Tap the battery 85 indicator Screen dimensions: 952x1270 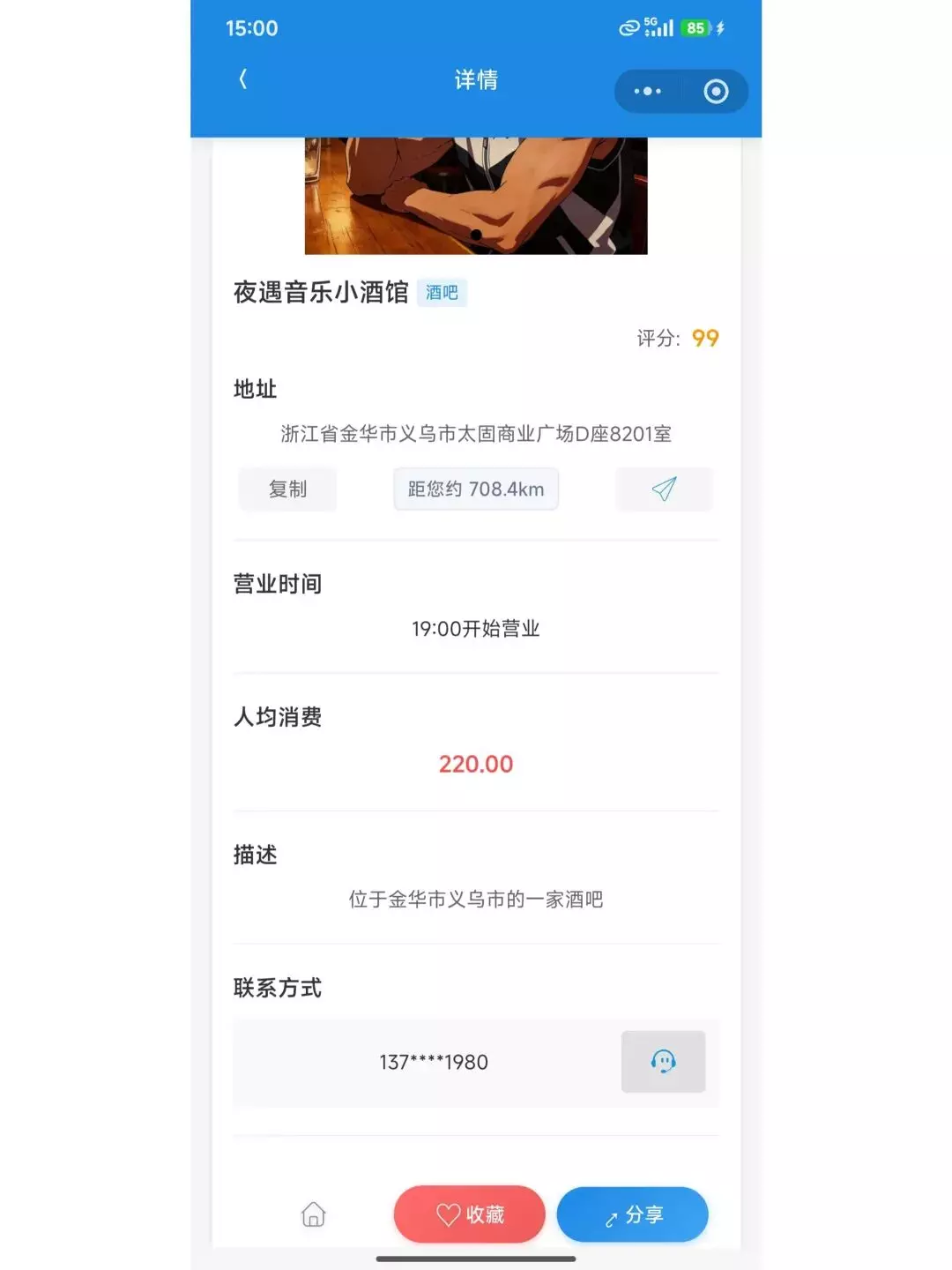[x=695, y=27]
